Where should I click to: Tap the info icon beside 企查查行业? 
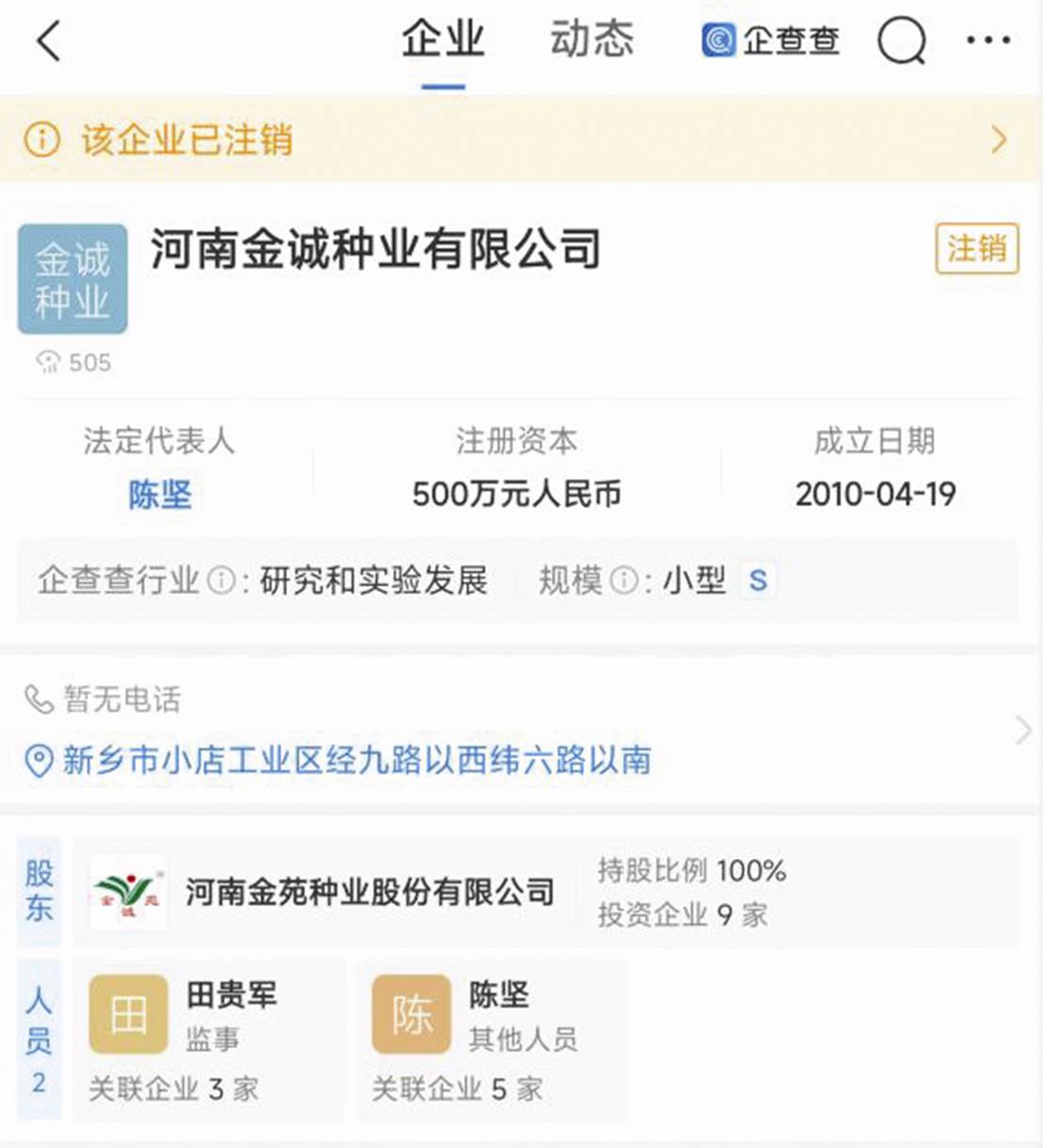point(220,581)
